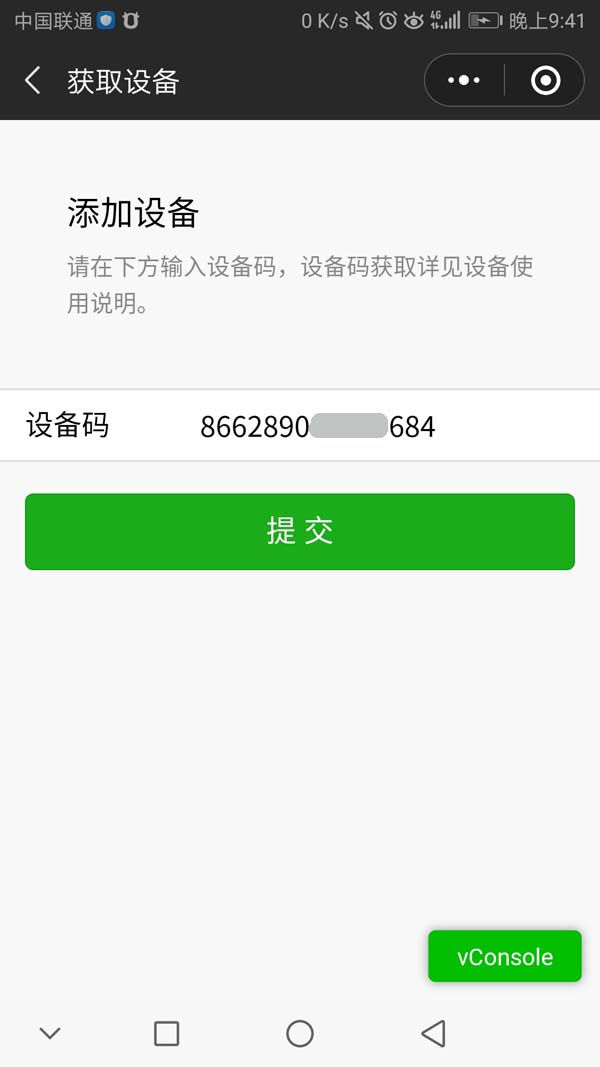600x1067 pixels.
Task: Open the mini program more options menu
Action: pos(464,80)
